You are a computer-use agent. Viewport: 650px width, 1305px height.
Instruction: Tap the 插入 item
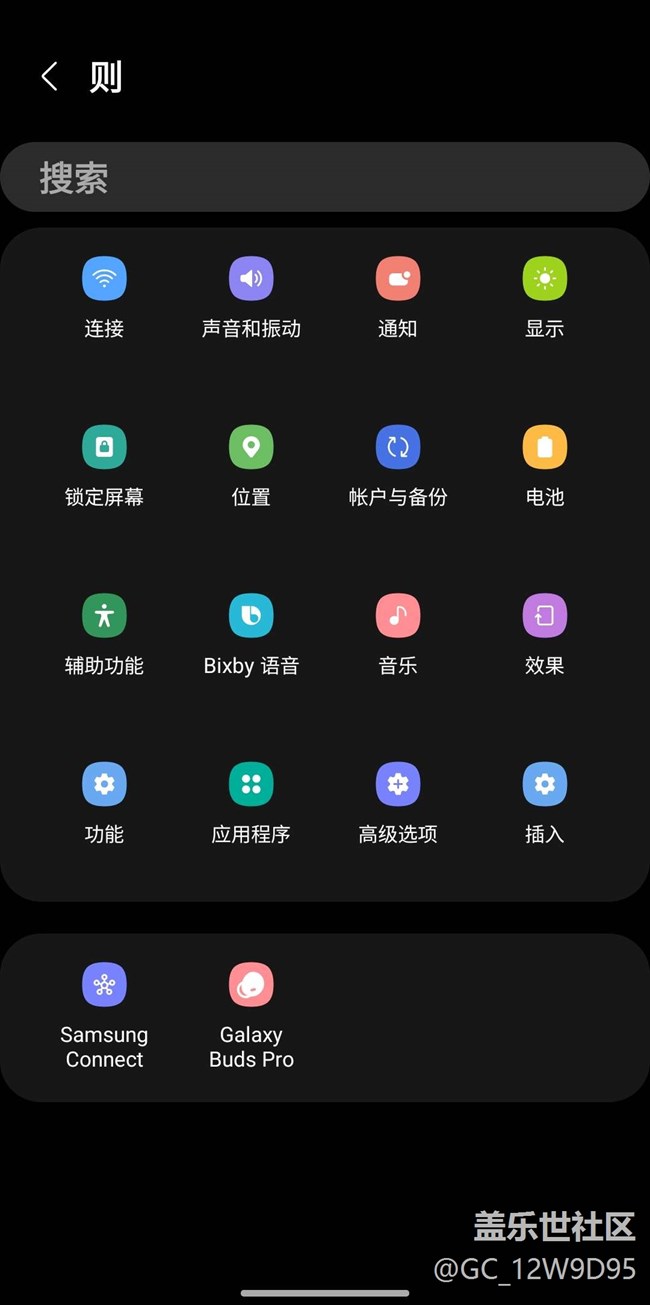click(x=545, y=803)
